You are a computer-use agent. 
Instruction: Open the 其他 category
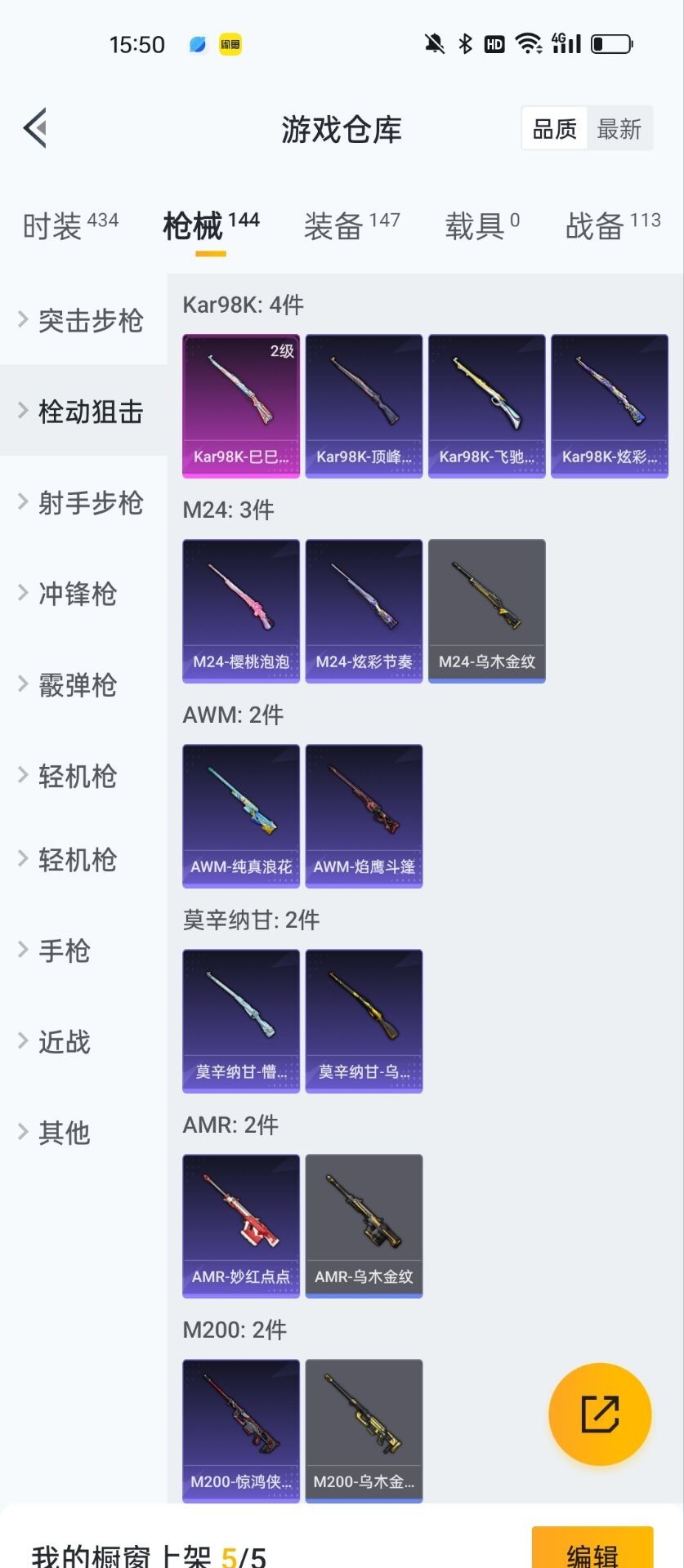[65, 1133]
